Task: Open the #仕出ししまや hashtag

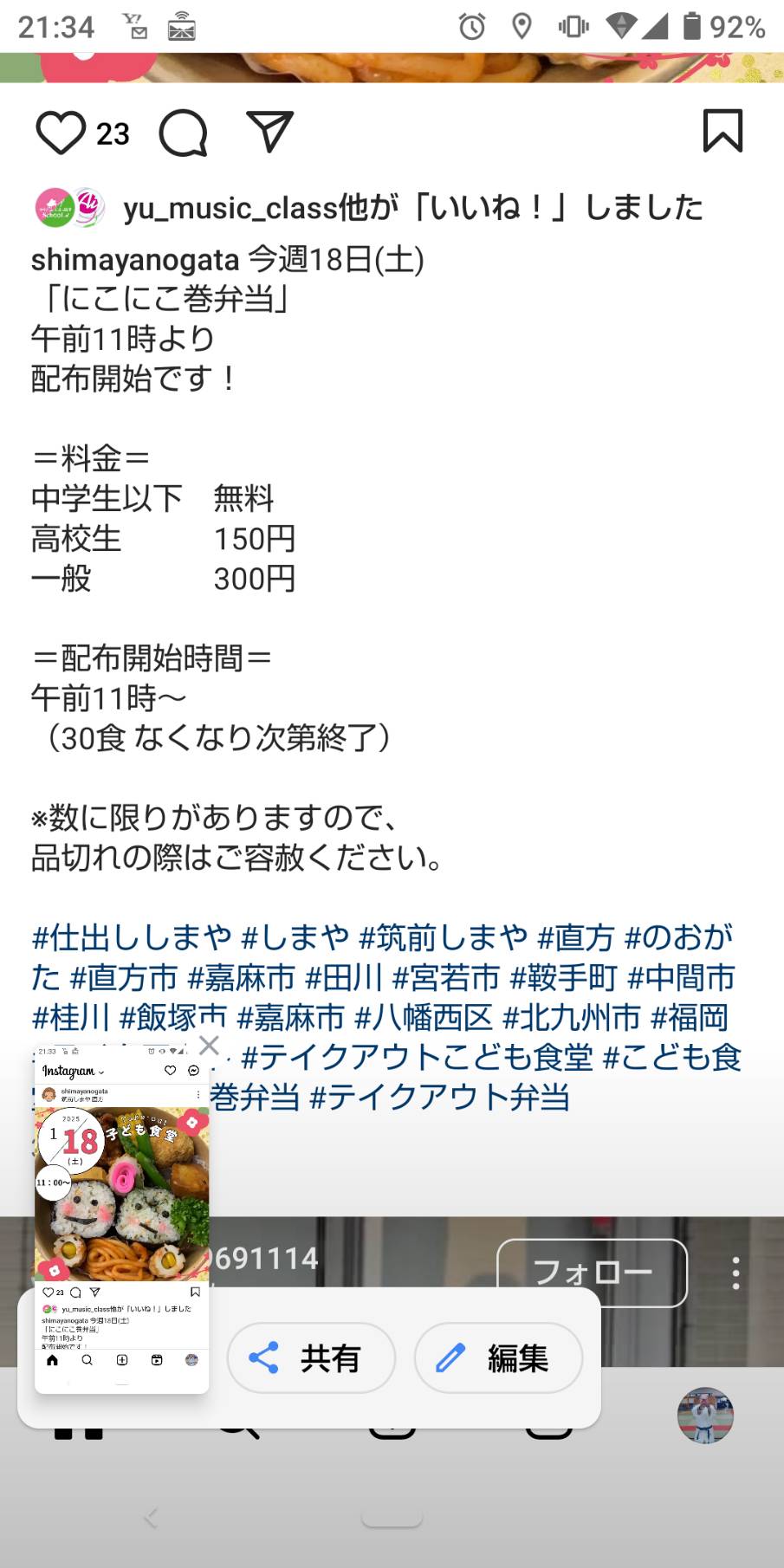Action: click(132, 937)
